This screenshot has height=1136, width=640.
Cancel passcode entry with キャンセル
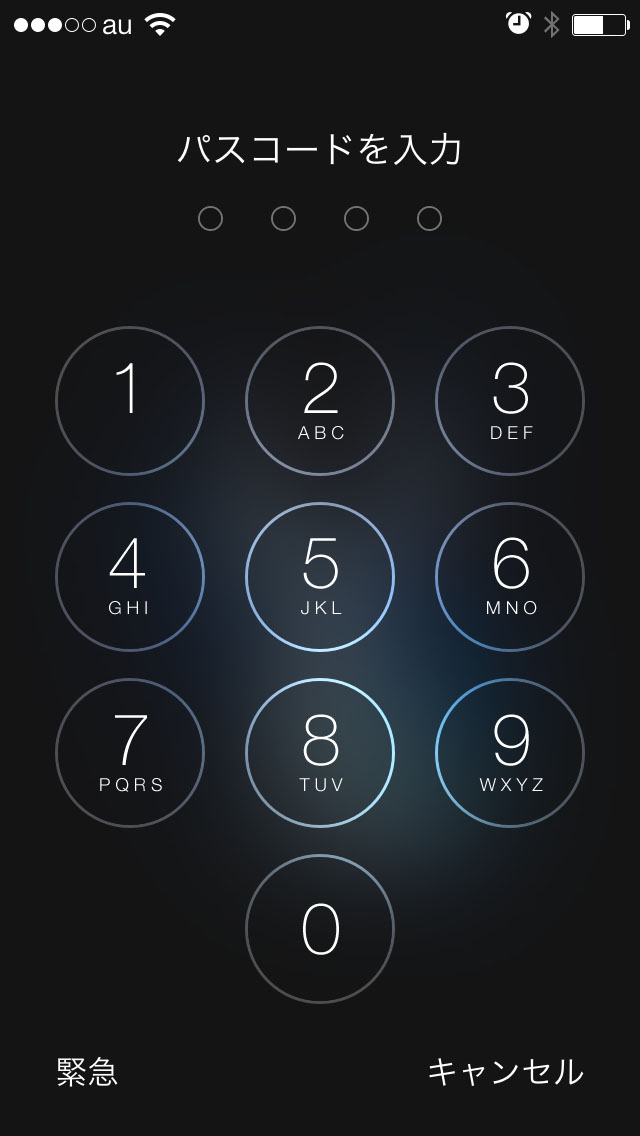(505, 1072)
